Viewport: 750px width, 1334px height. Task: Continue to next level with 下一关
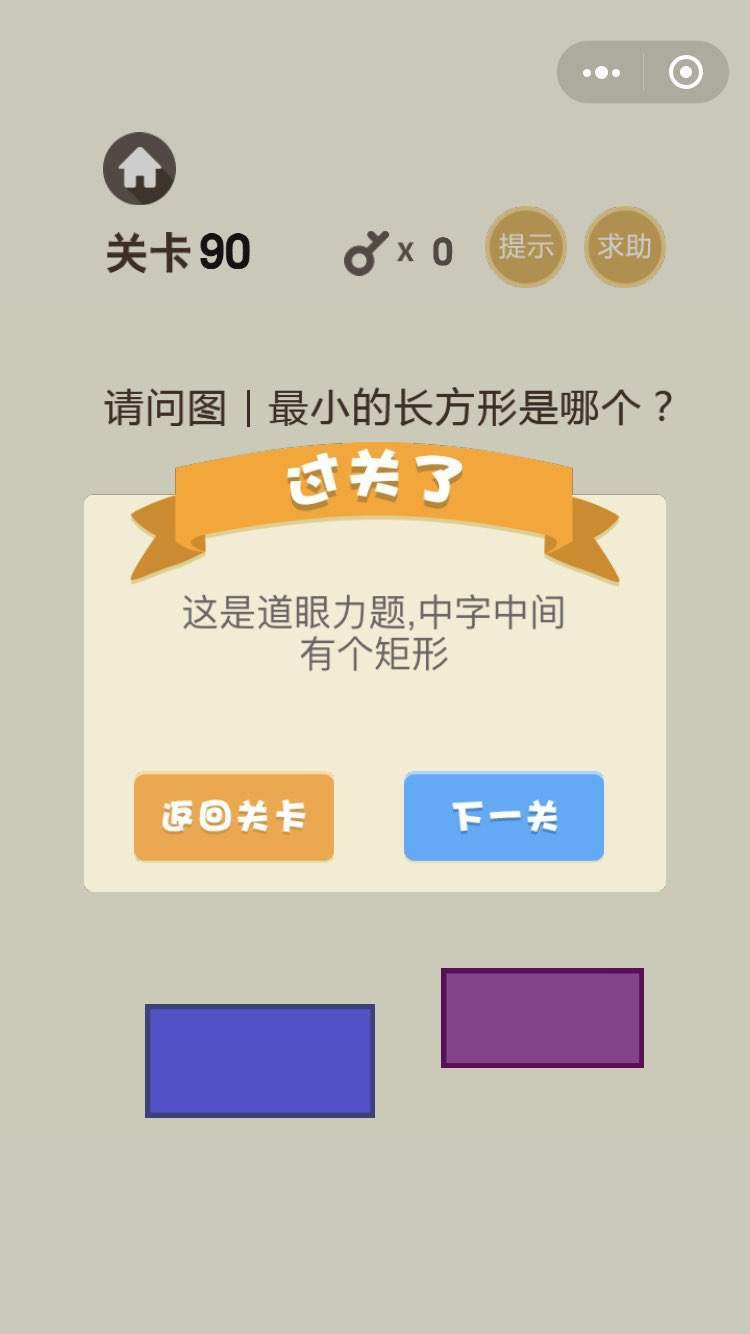(x=504, y=817)
